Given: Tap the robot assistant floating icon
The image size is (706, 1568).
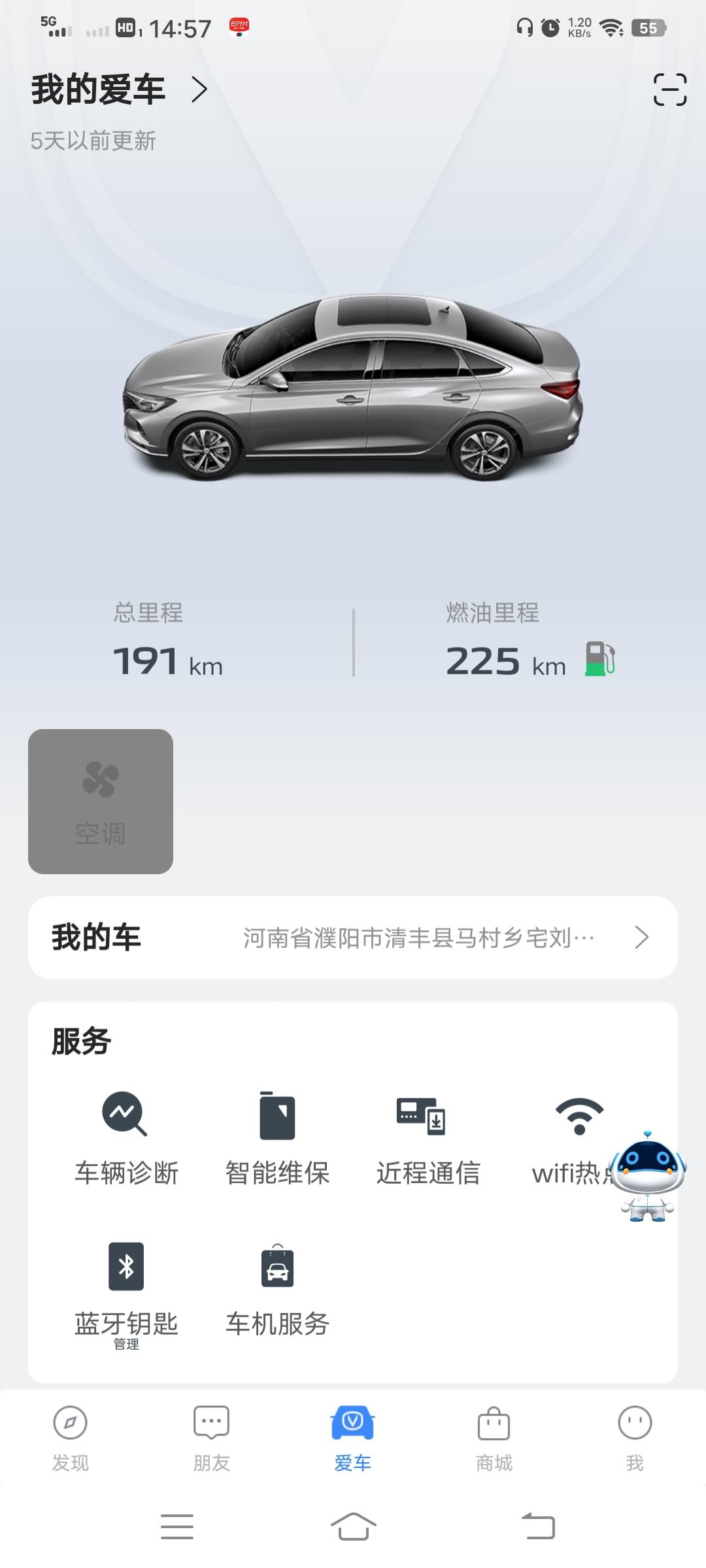Looking at the screenshot, I should tap(647, 1176).
